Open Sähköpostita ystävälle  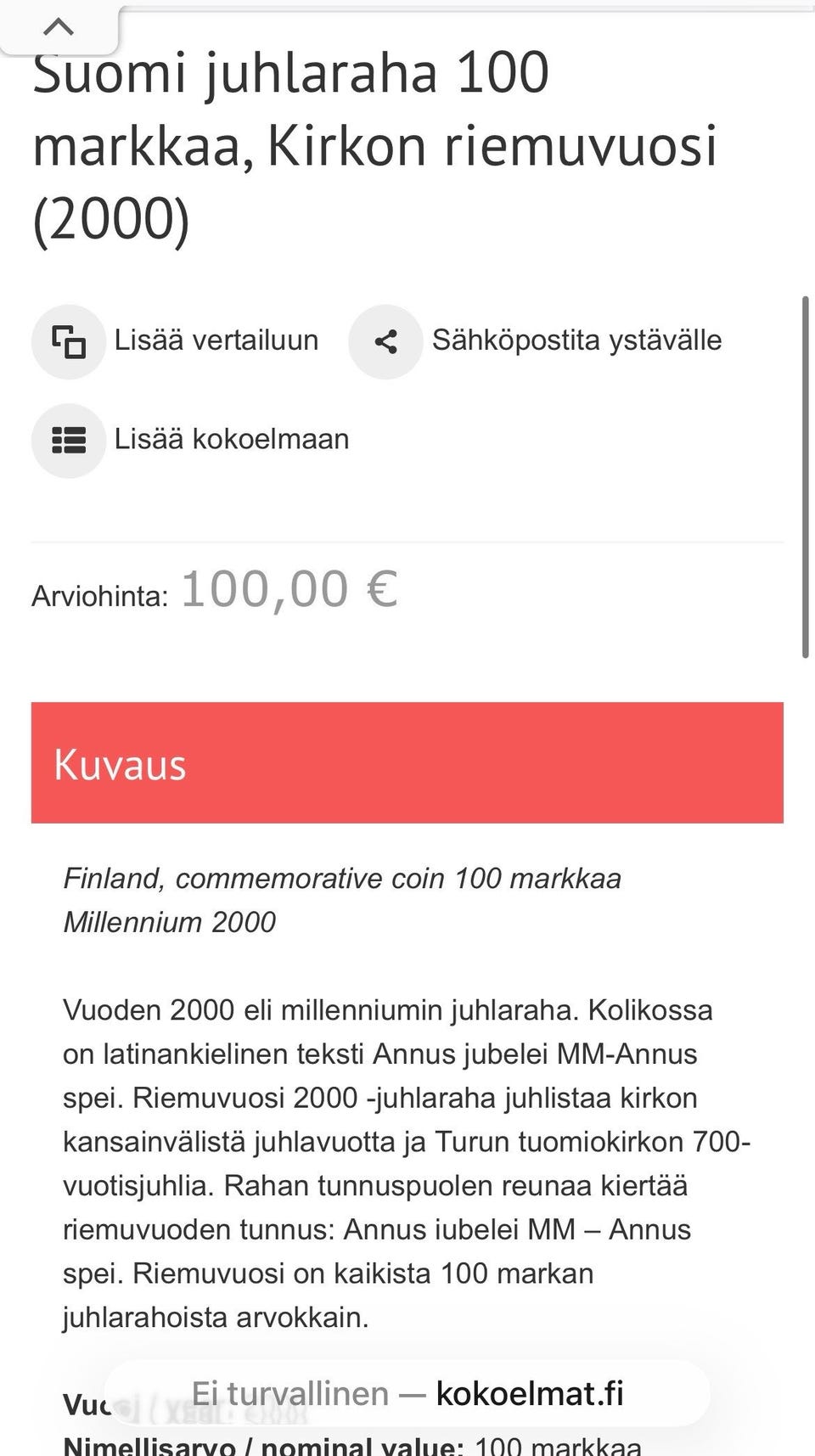578,339
